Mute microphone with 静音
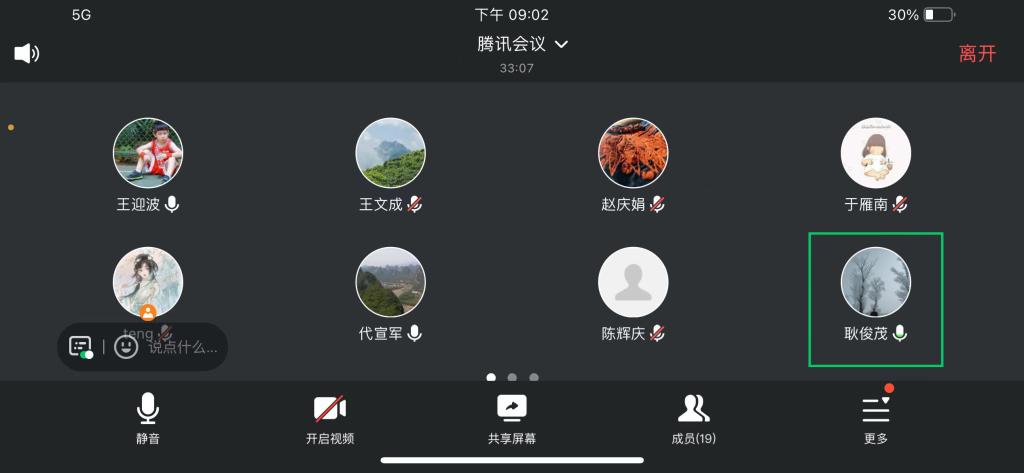The width and height of the screenshot is (1024, 473). point(148,418)
